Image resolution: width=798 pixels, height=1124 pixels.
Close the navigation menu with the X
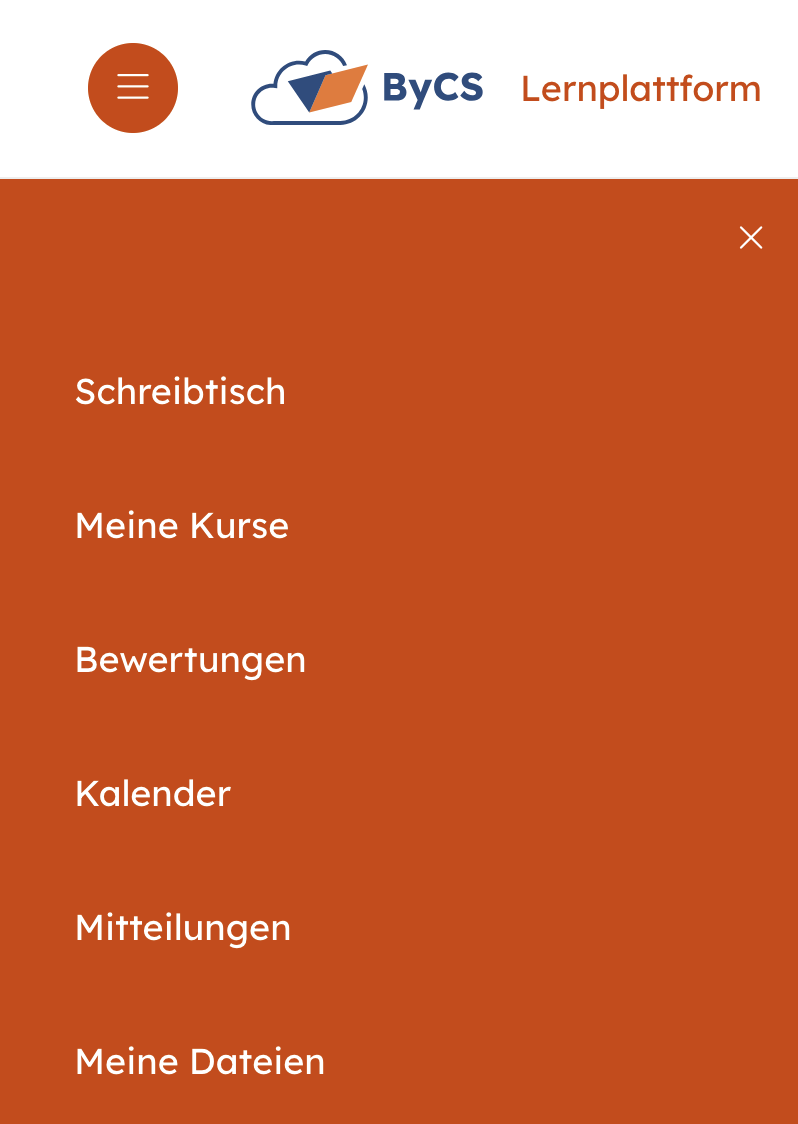750,237
